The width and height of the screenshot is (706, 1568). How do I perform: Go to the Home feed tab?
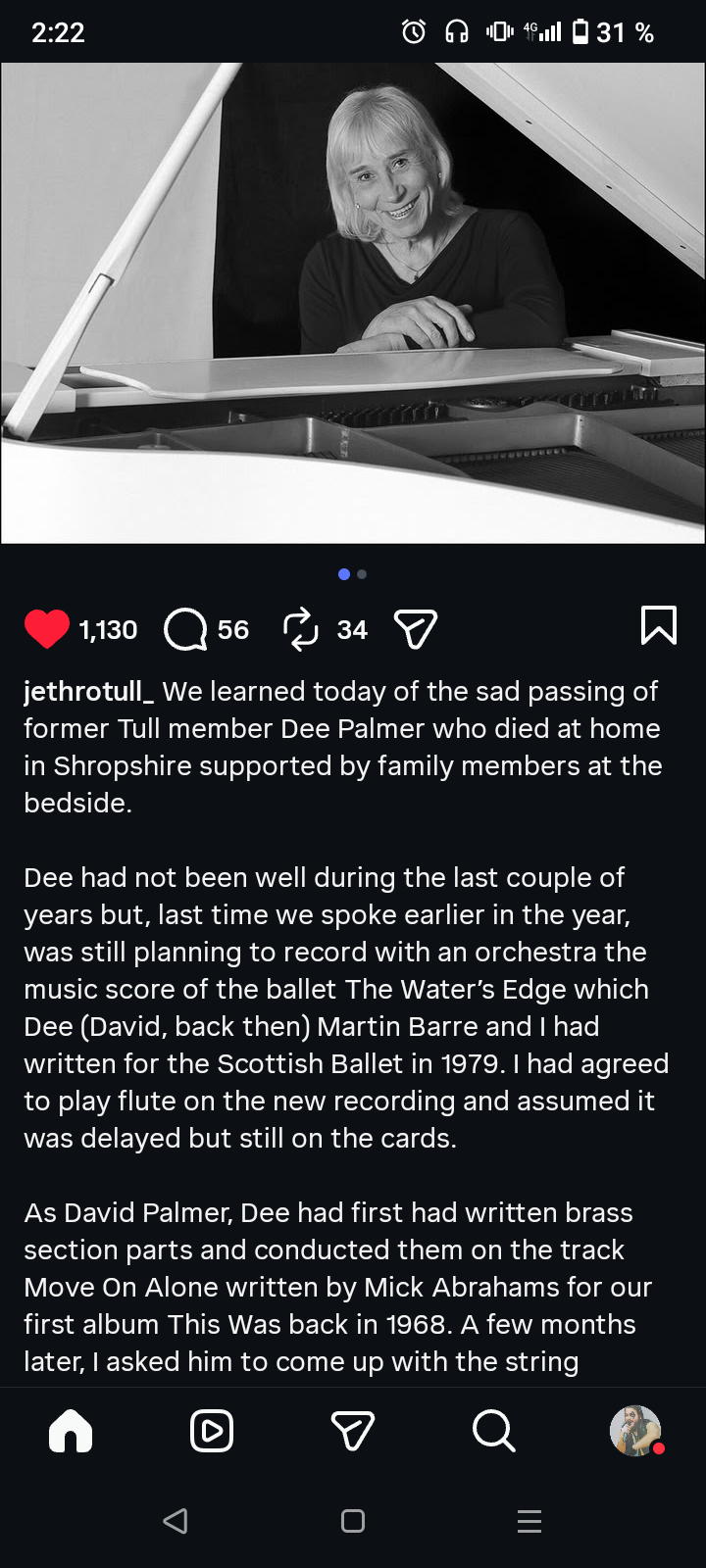click(71, 1432)
